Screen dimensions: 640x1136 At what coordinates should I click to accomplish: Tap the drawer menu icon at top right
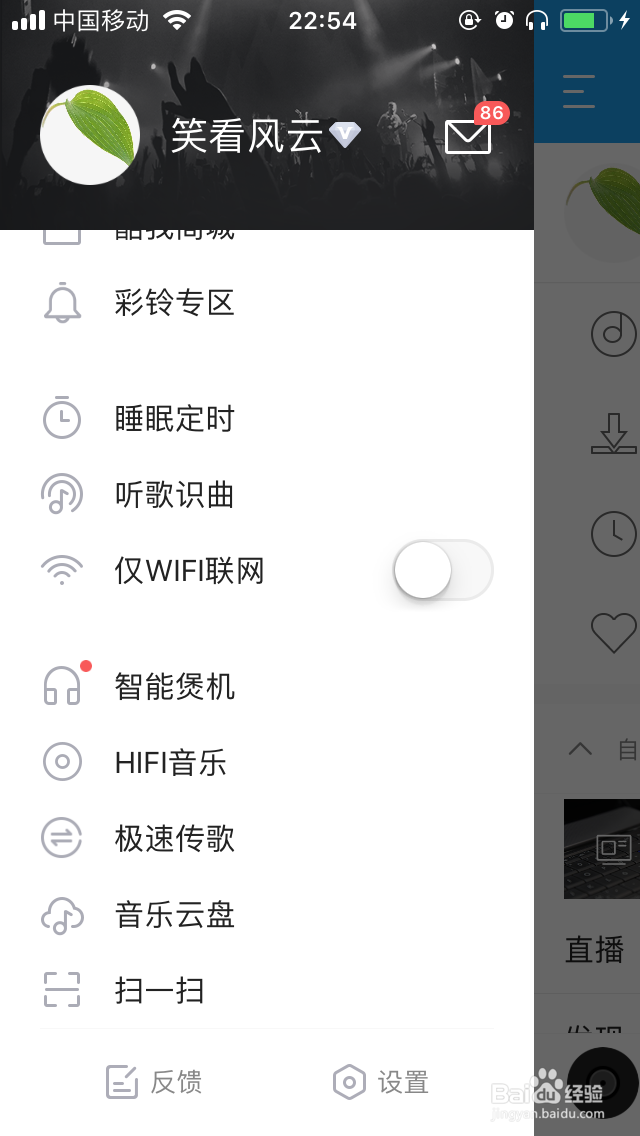(579, 91)
